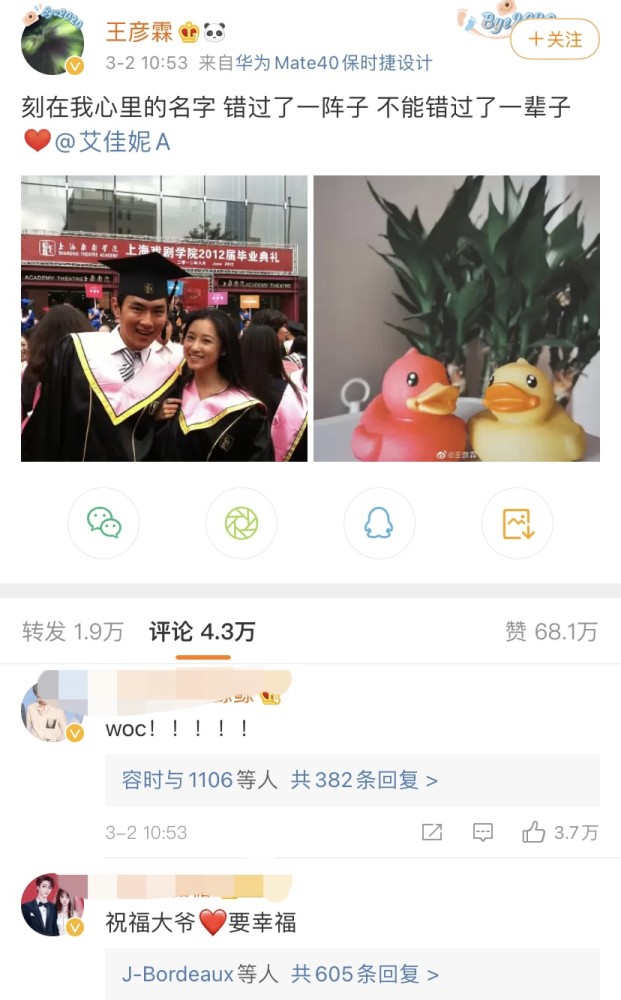Like the 'woc!!!!!' comment
Image resolution: width=621 pixels, height=1000 pixels.
point(560,832)
